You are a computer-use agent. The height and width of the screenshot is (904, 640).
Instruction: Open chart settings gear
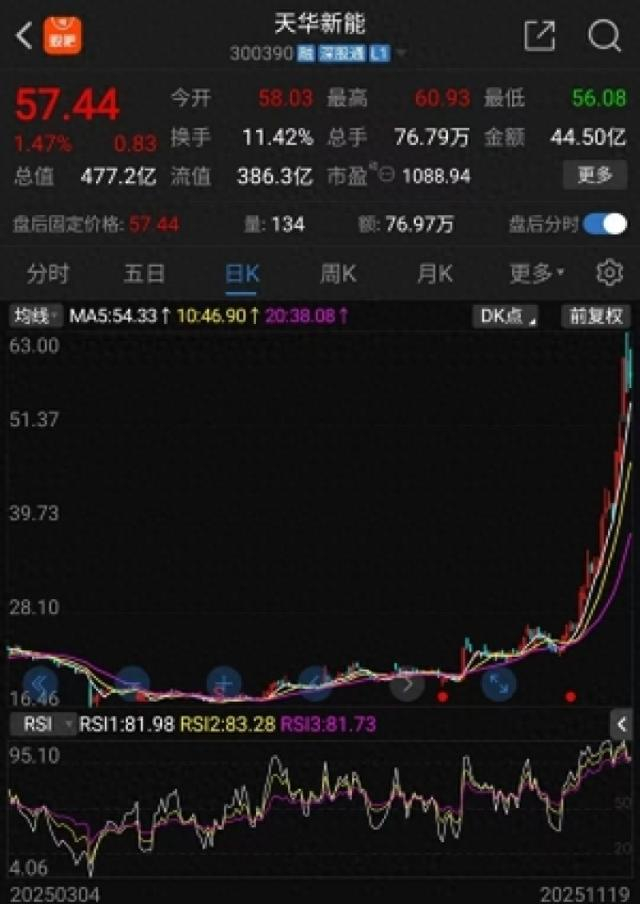click(x=609, y=273)
